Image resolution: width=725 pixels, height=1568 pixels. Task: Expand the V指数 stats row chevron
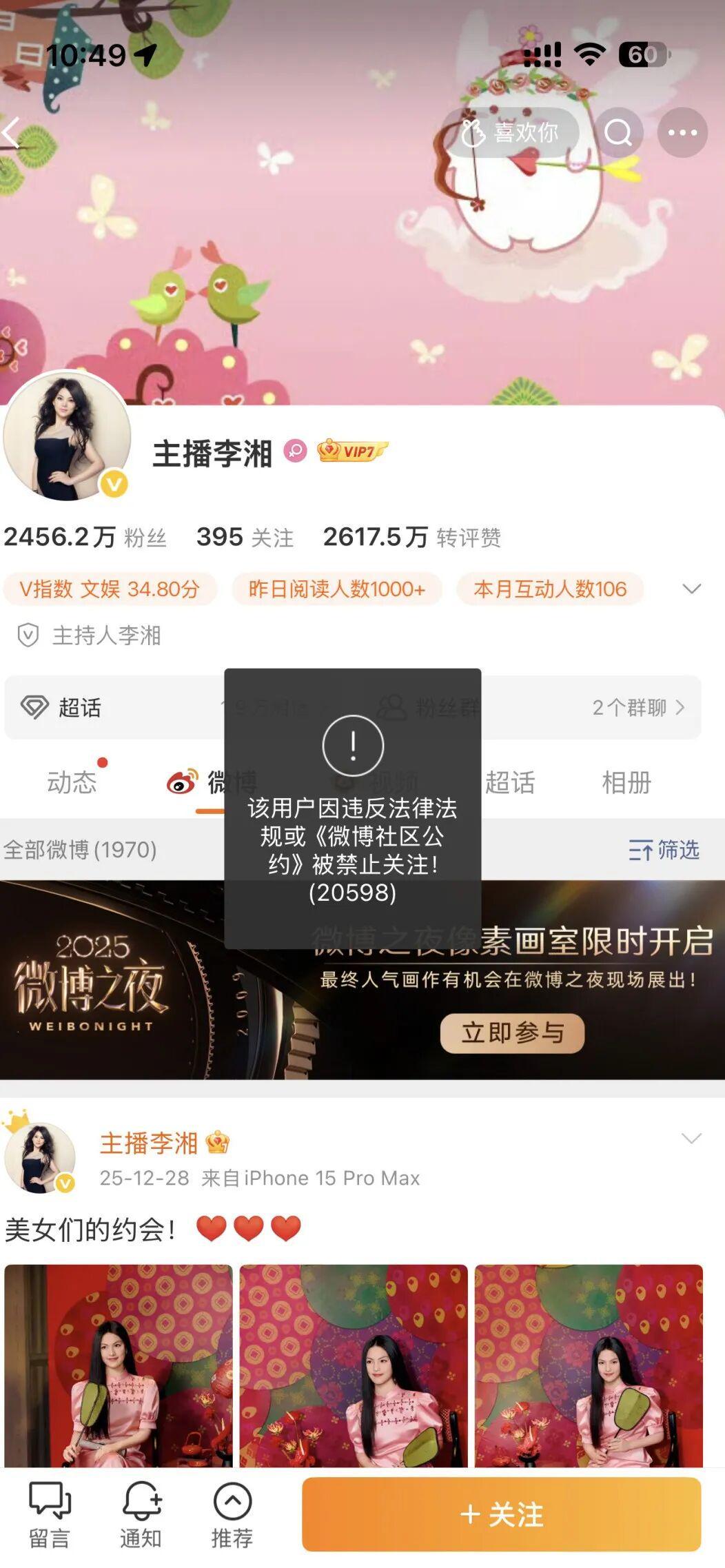[x=691, y=589]
